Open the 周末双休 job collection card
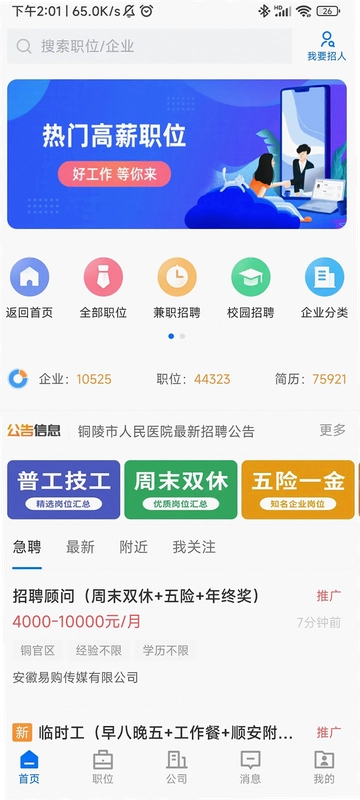This screenshot has height=800, width=360. click(181, 490)
